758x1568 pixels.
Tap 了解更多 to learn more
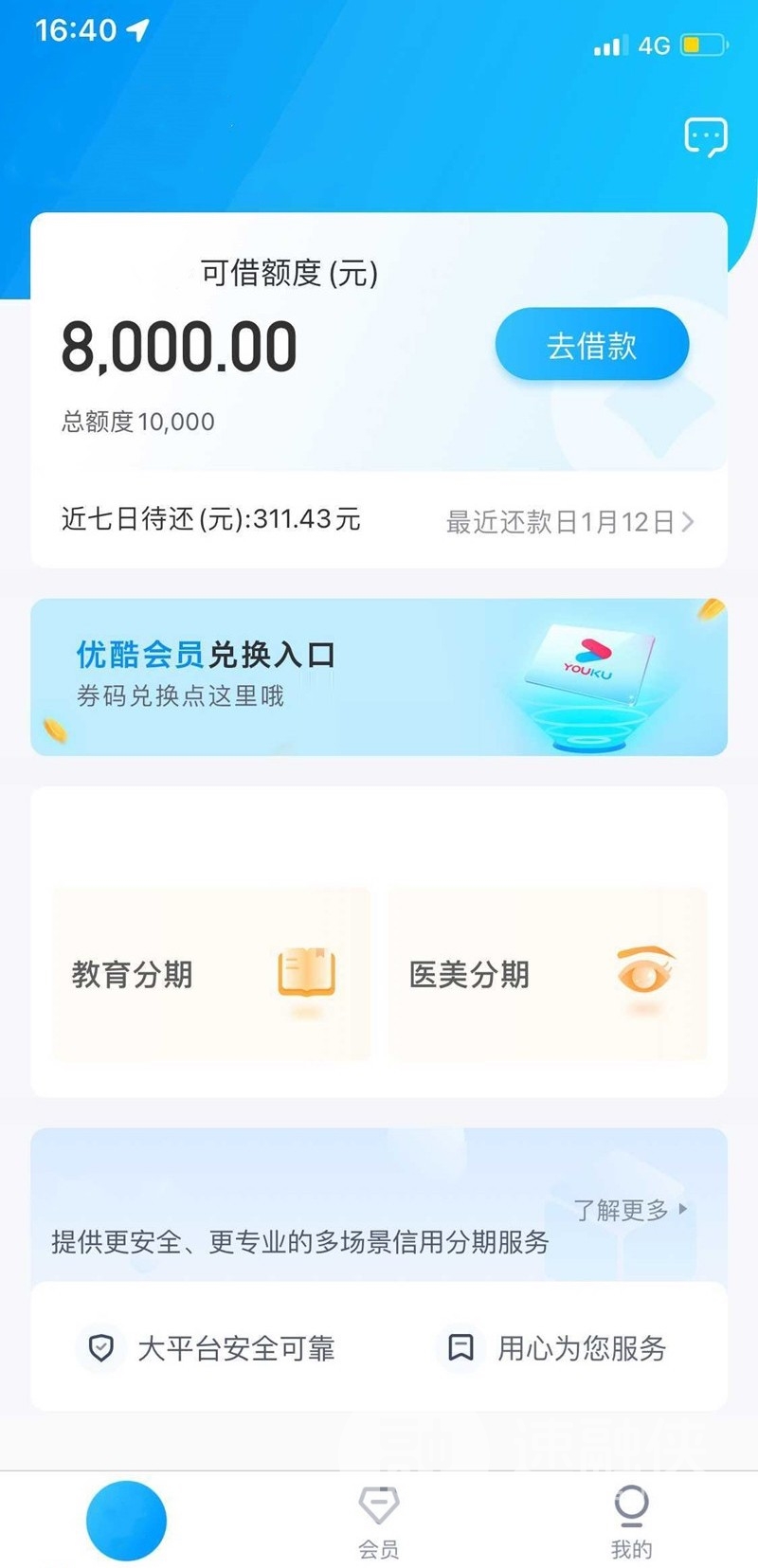630,1210
